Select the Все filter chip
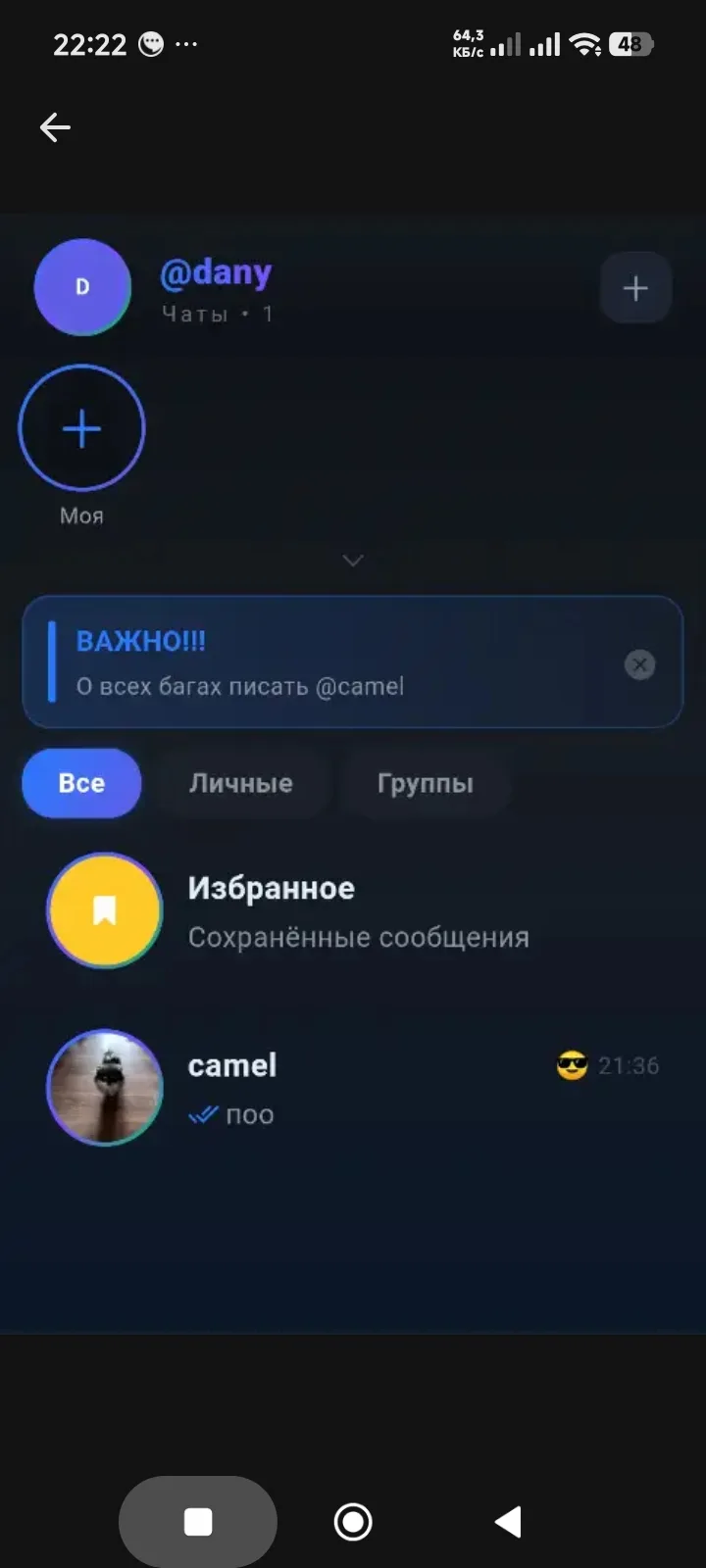Screen dimensions: 706x1568 click(x=82, y=783)
